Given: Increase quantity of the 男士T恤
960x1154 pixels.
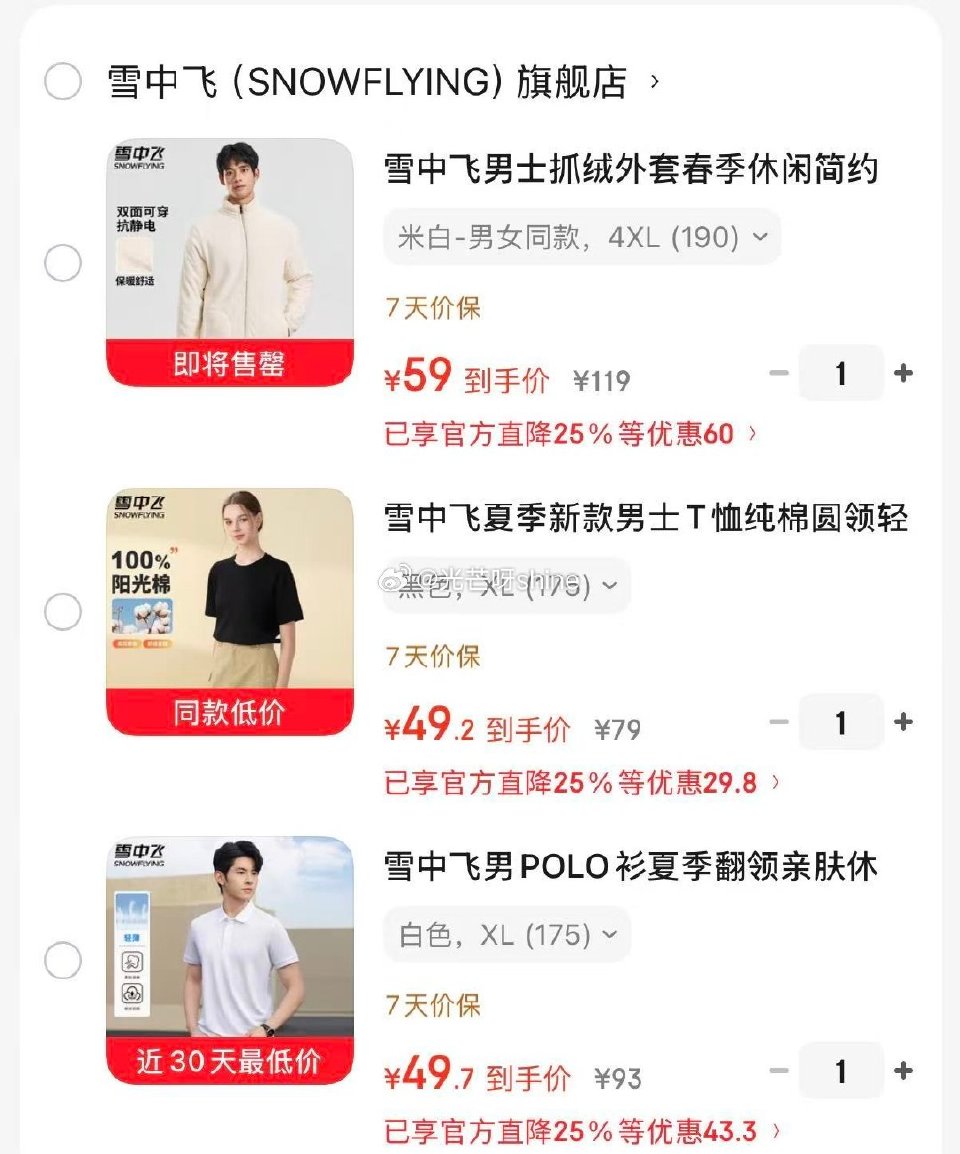Looking at the screenshot, I should 903,722.
